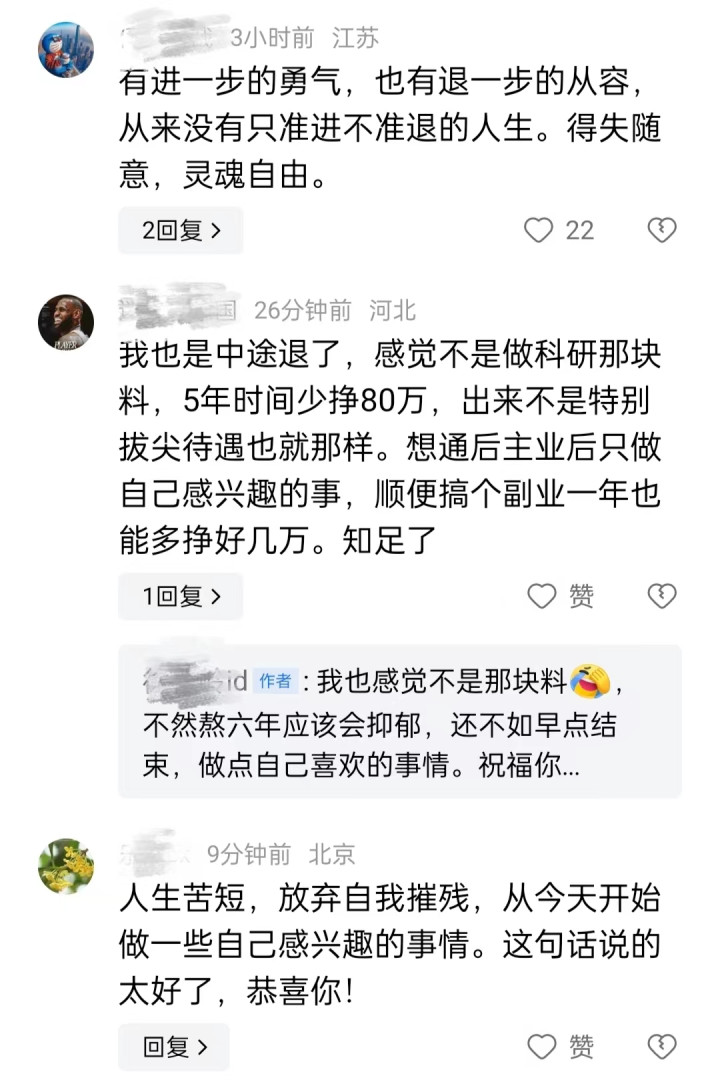This screenshot has height=1088, width=720.
Task: Dislike the Beijing comment 人生苦短
Action: tap(662, 1047)
